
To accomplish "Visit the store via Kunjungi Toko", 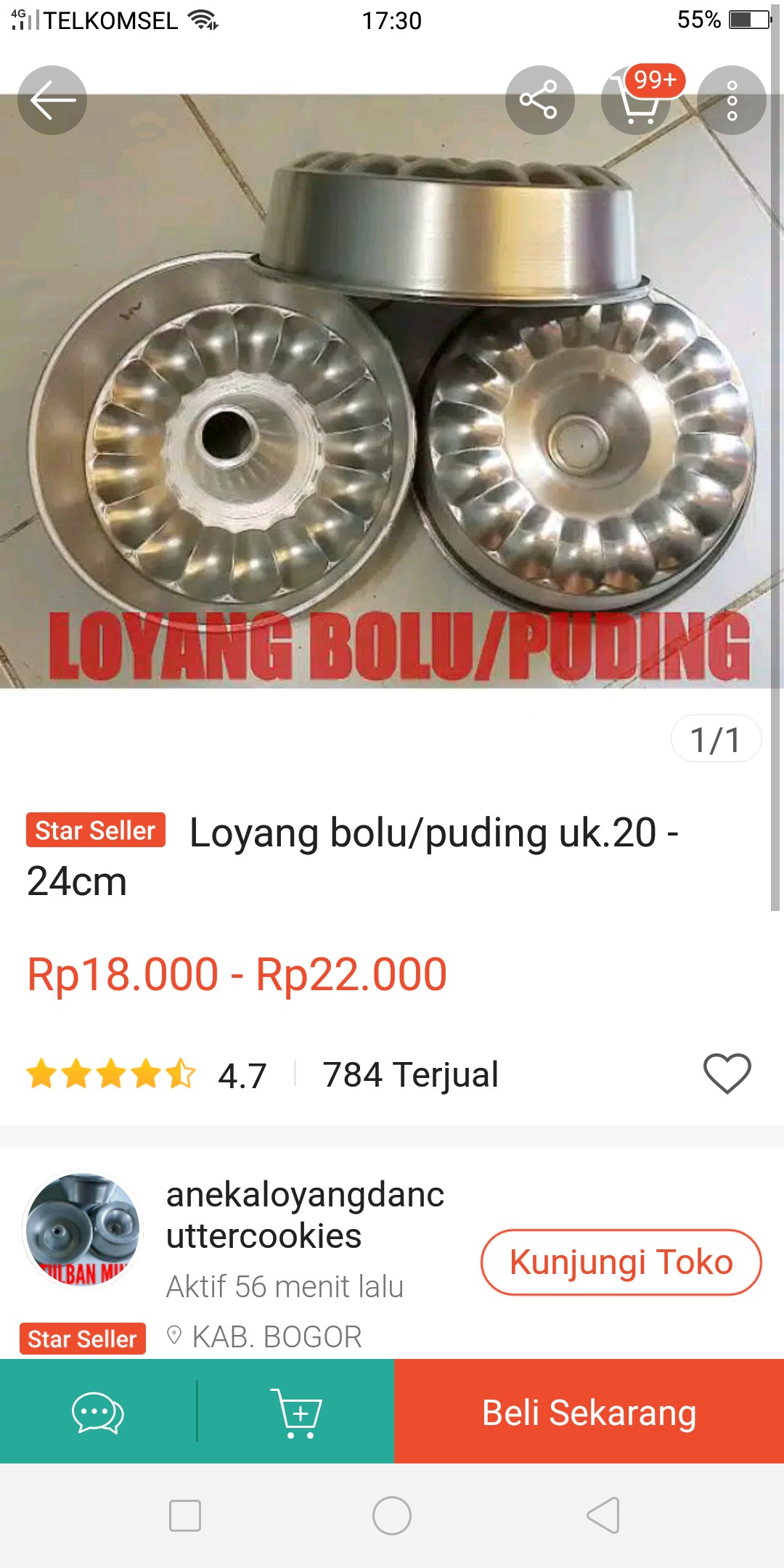I will [621, 1261].
